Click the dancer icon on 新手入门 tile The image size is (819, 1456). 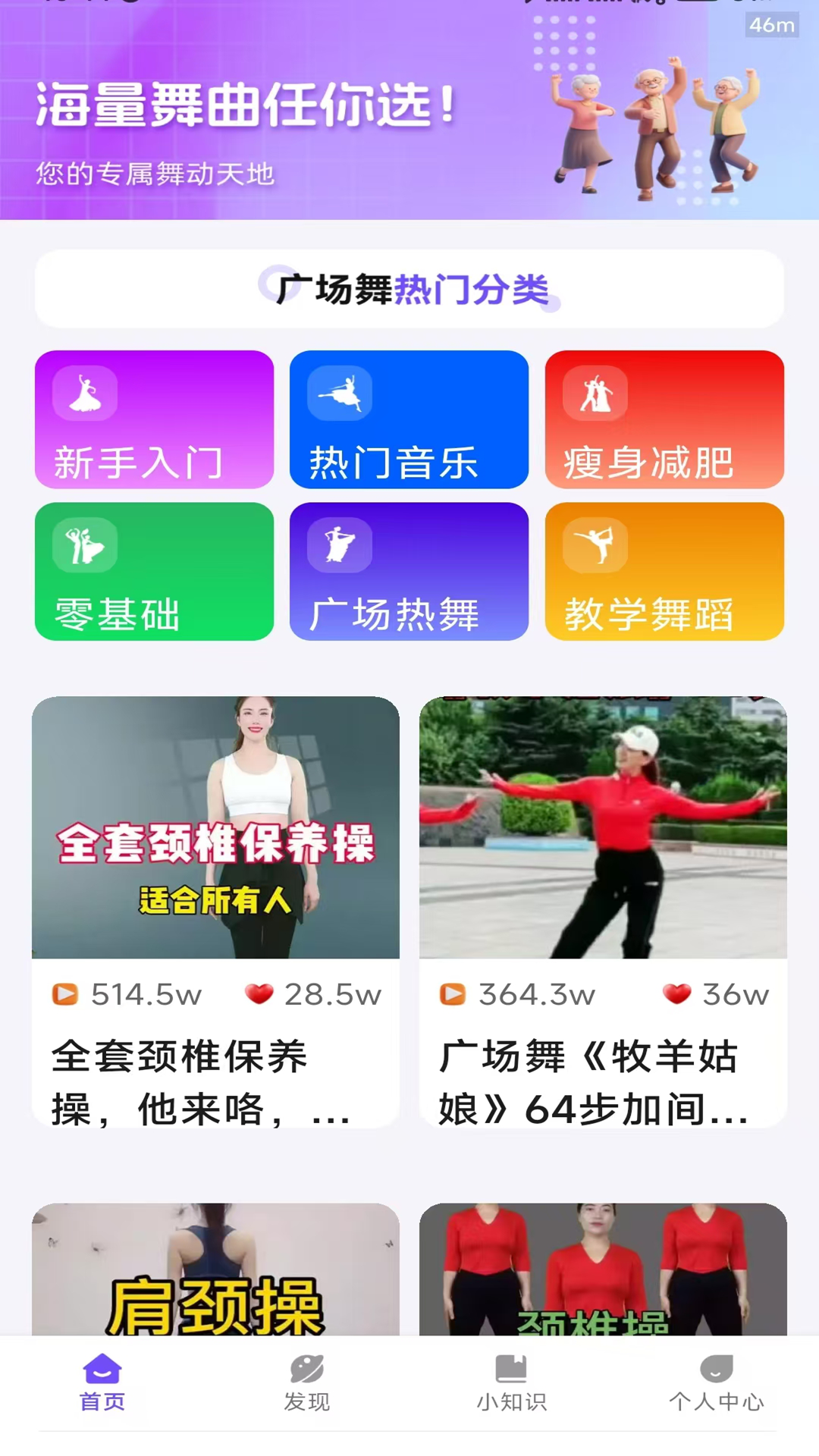point(83,394)
